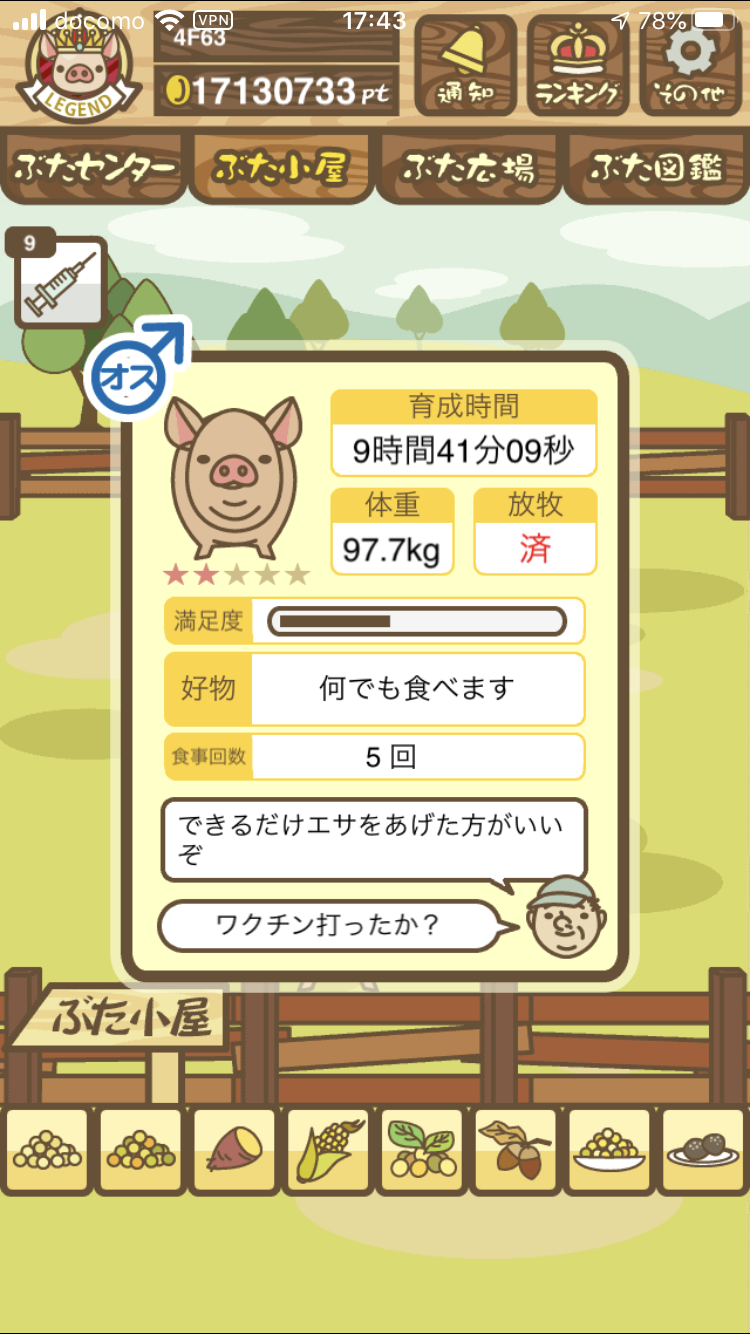Go to the ぶた広場 tab
The width and height of the screenshot is (750, 1334).
pos(469,167)
